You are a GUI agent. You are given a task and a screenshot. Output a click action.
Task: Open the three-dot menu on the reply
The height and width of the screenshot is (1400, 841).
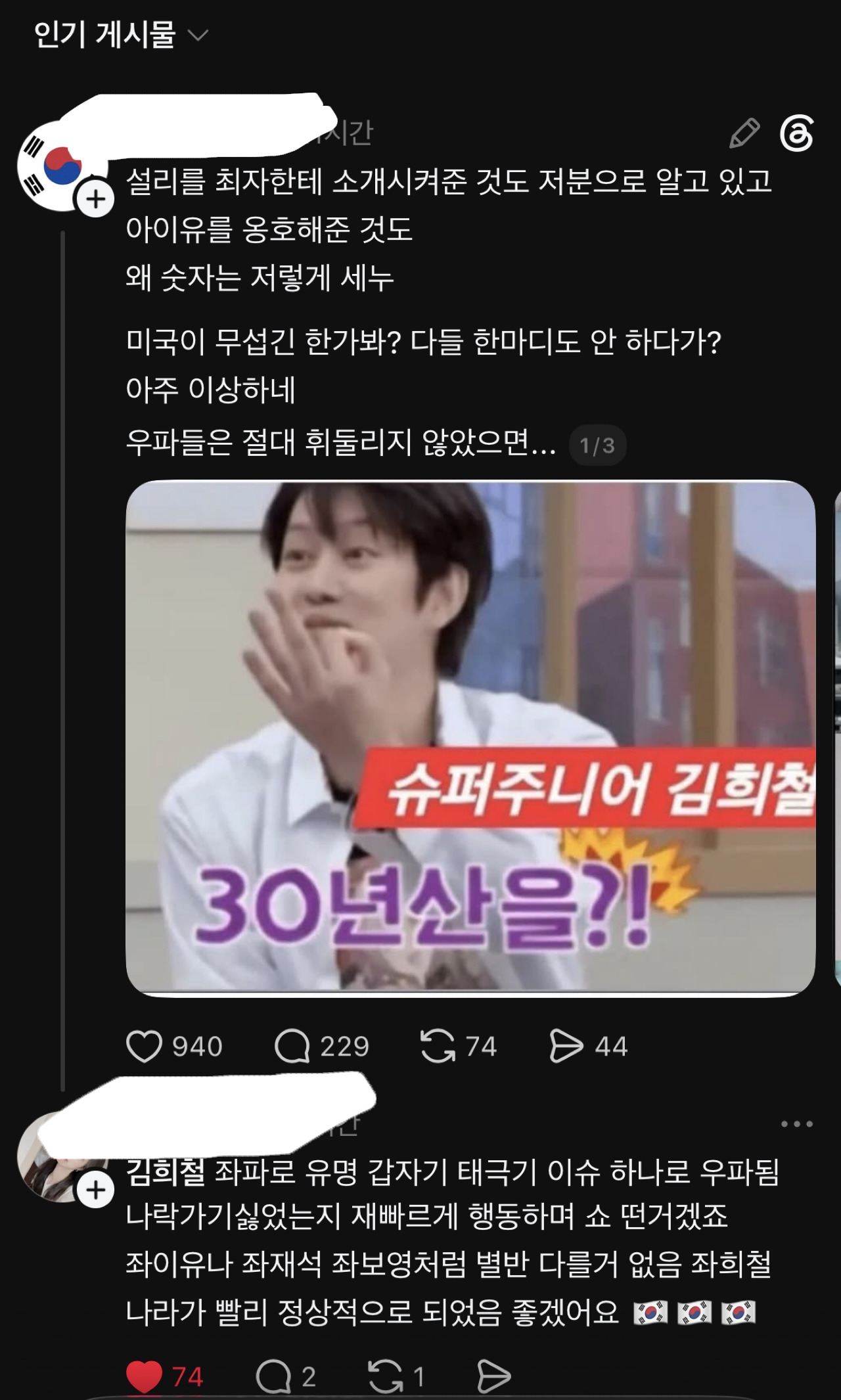pos(797,1124)
